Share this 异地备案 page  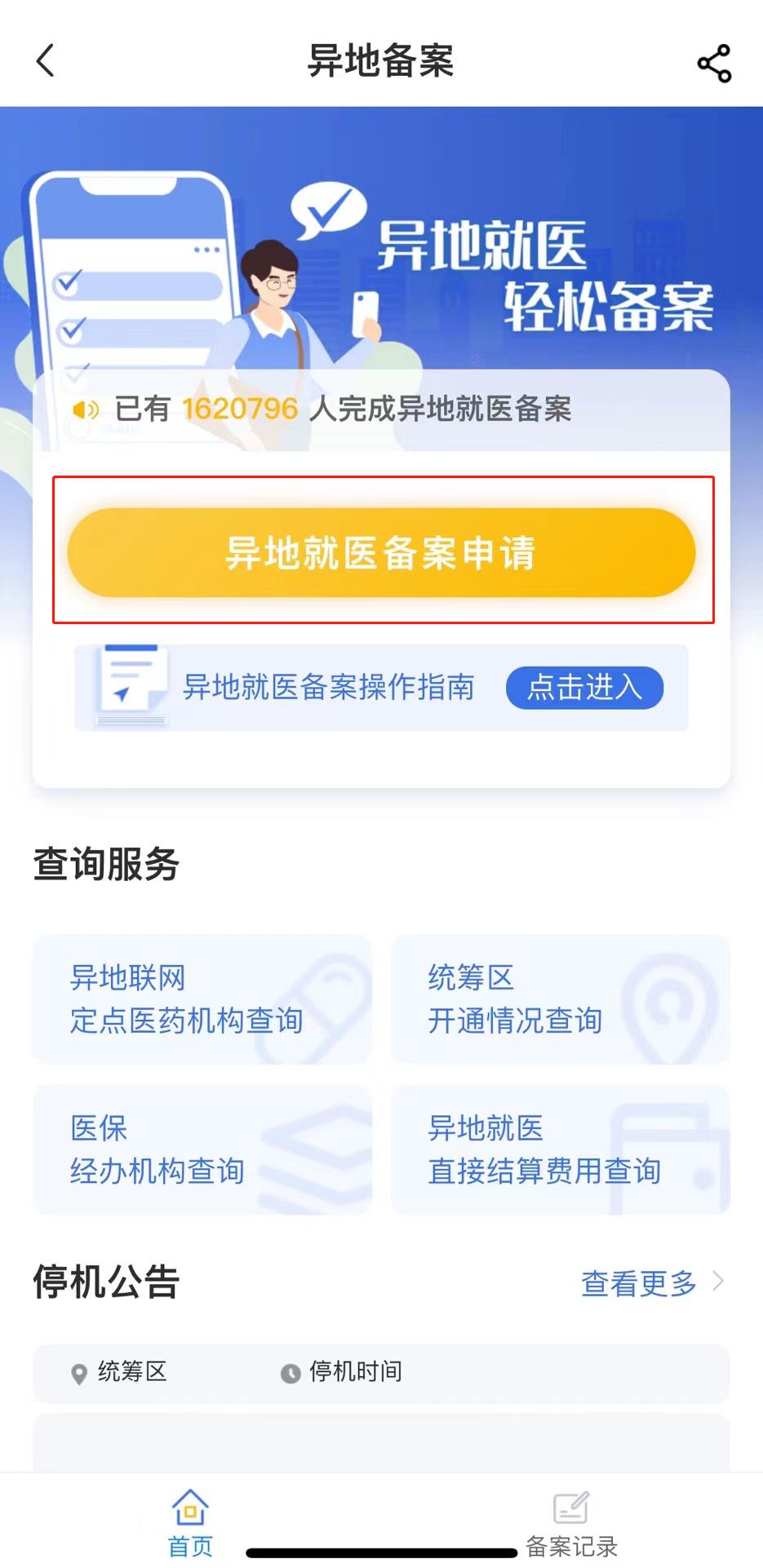point(714,64)
